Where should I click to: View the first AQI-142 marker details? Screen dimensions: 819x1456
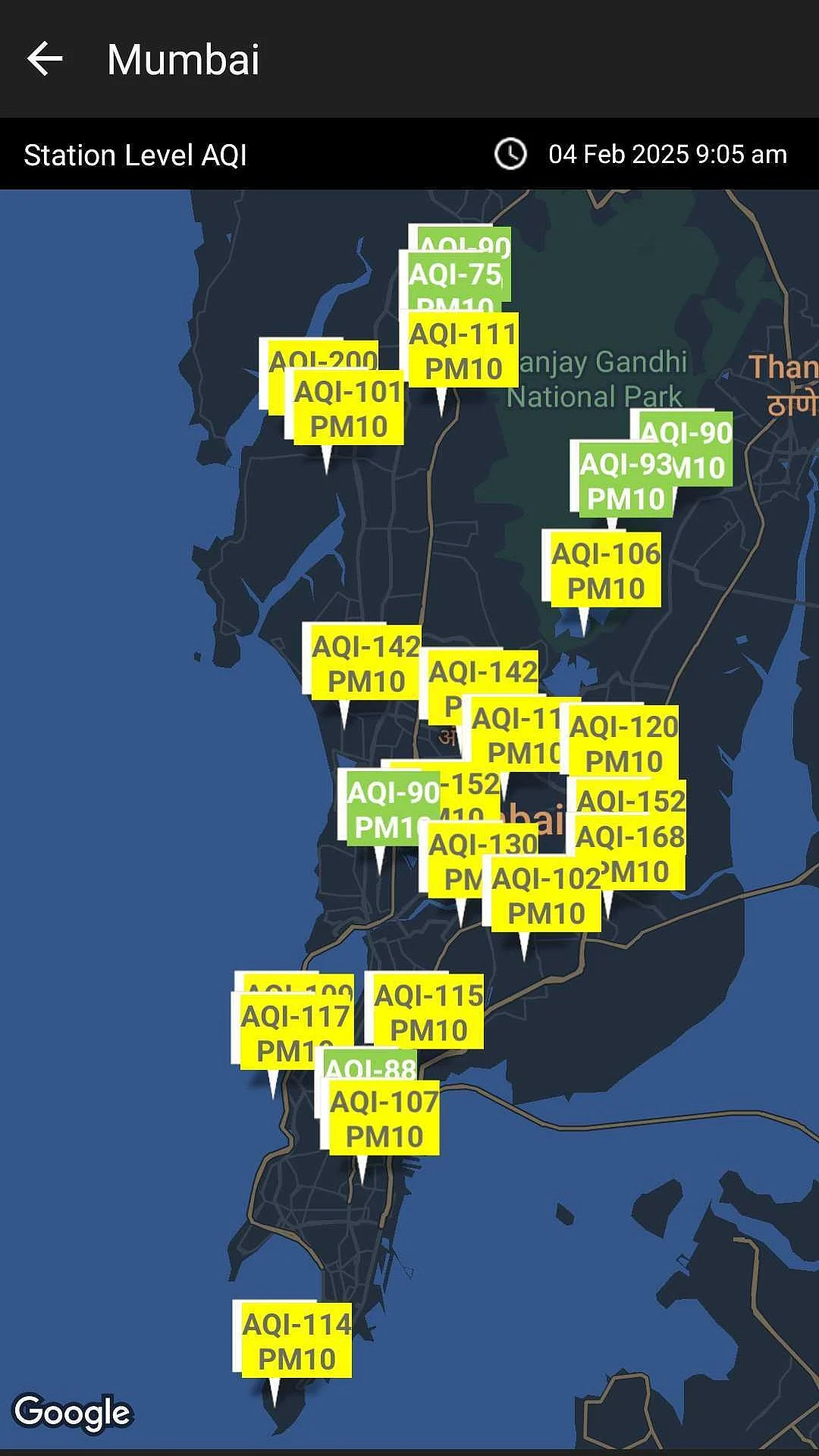tap(366, 664)
